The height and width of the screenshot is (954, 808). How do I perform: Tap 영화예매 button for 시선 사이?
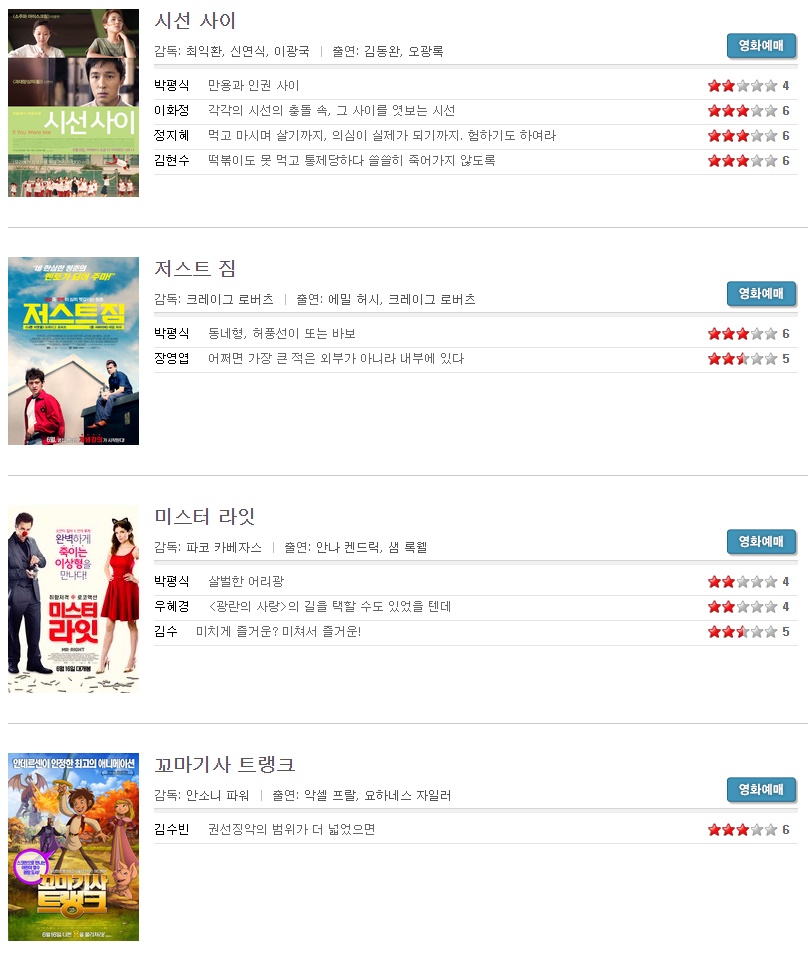coord(761,45)
